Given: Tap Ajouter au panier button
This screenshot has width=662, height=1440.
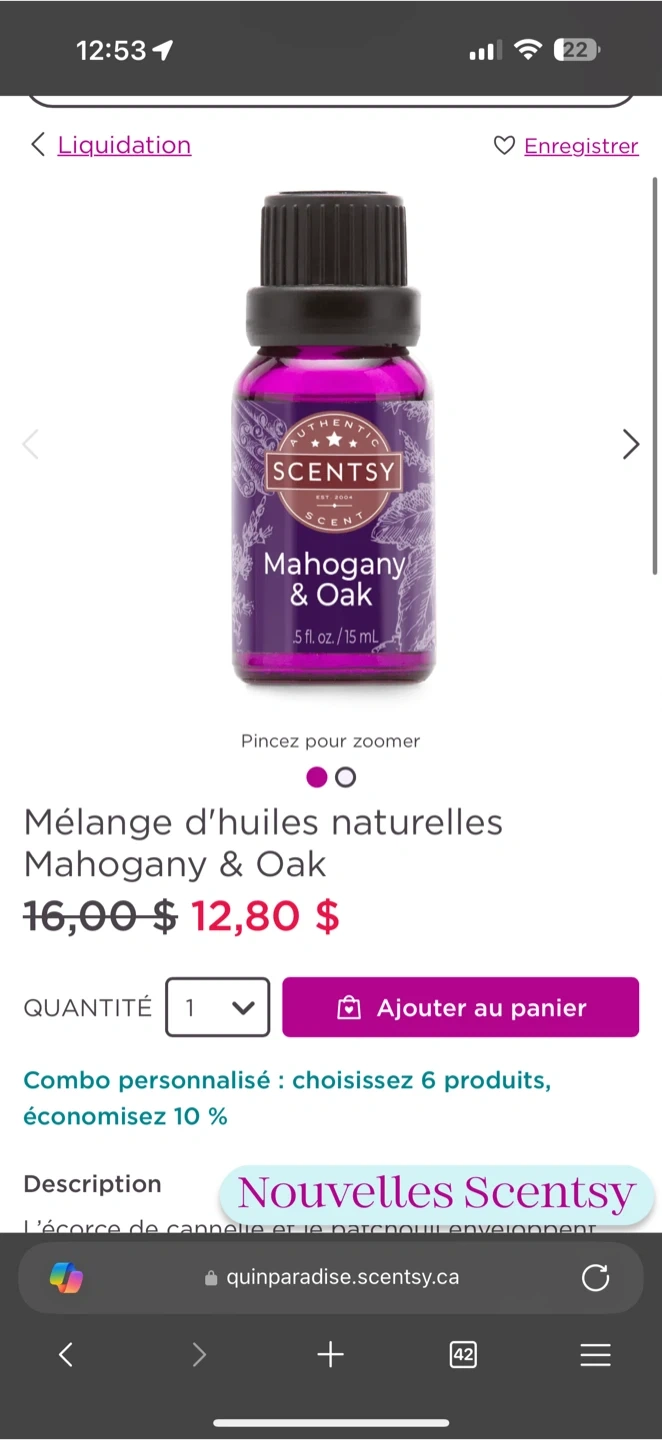Looking at the screenshot, I should point(460,1007).
